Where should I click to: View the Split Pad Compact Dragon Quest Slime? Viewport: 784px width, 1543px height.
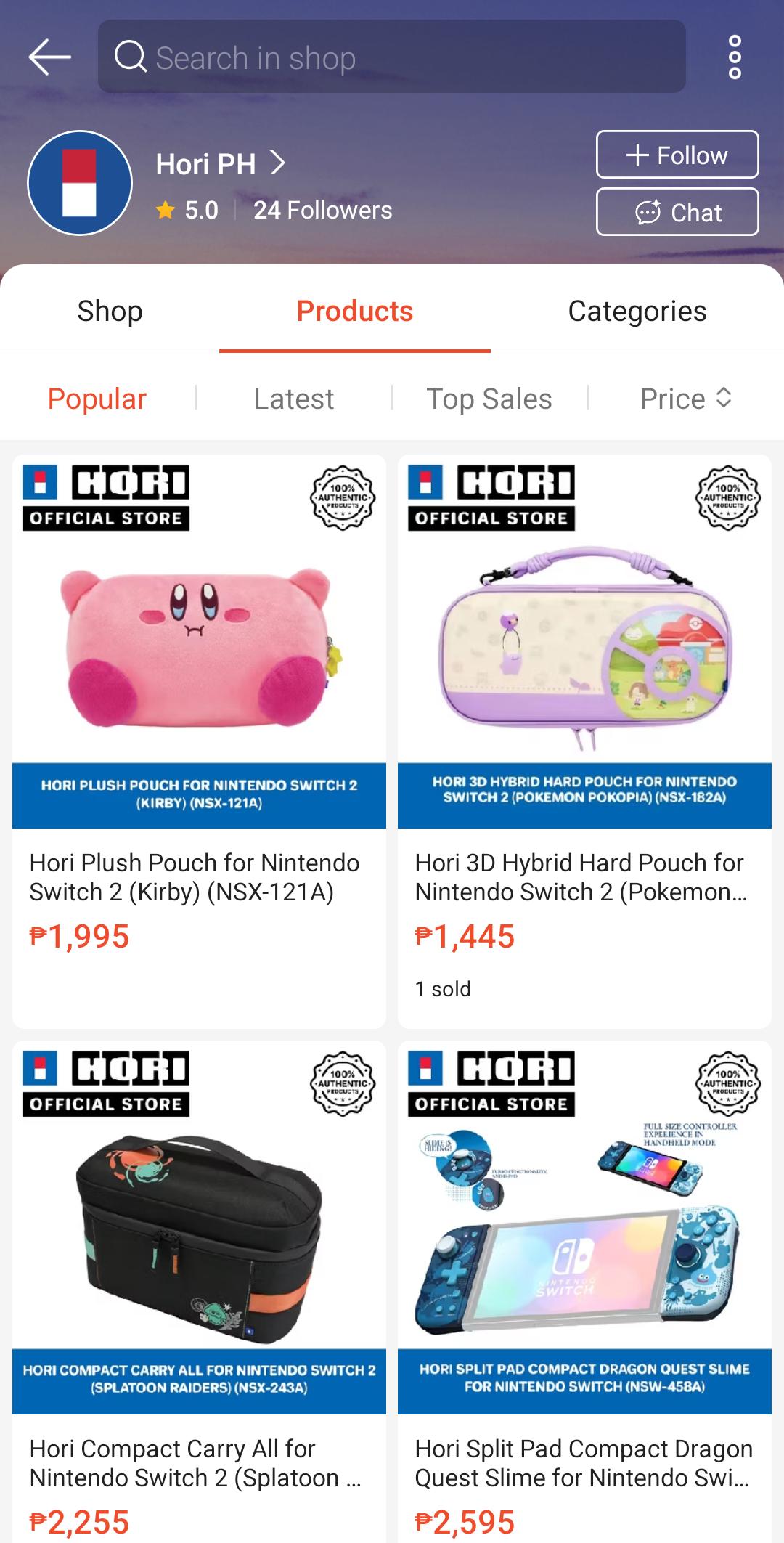(584, 1291)
